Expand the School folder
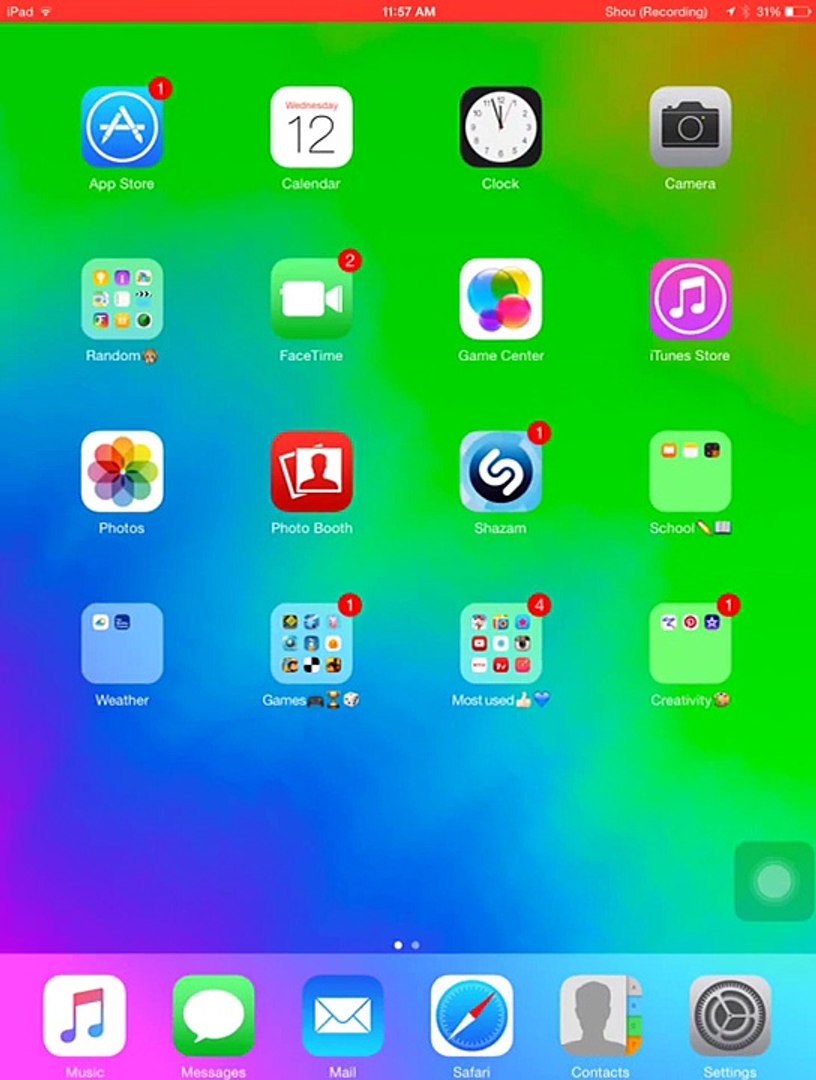Screen dimensions: 816x1080 click(x=690, y=471)
